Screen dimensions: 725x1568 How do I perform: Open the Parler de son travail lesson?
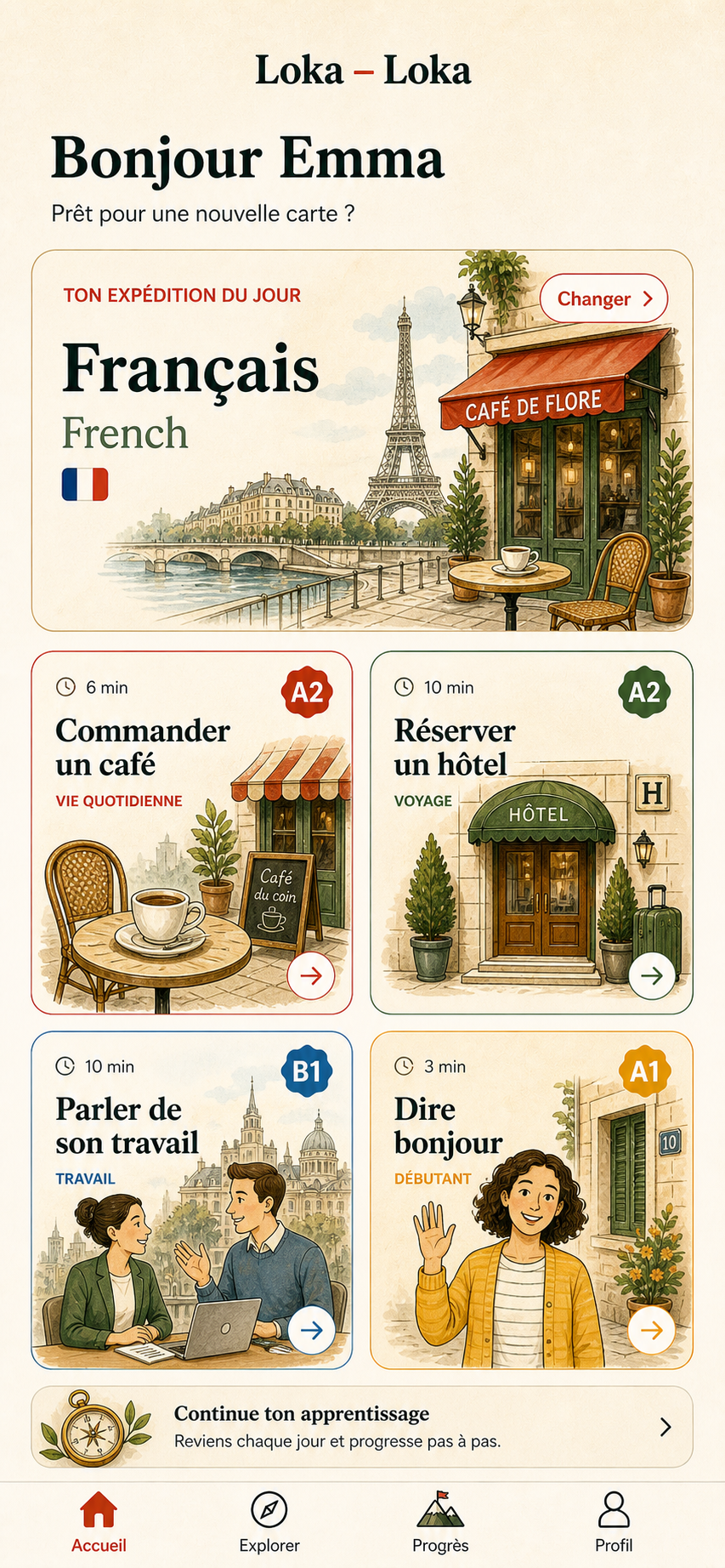click(x=192, y=1200)
